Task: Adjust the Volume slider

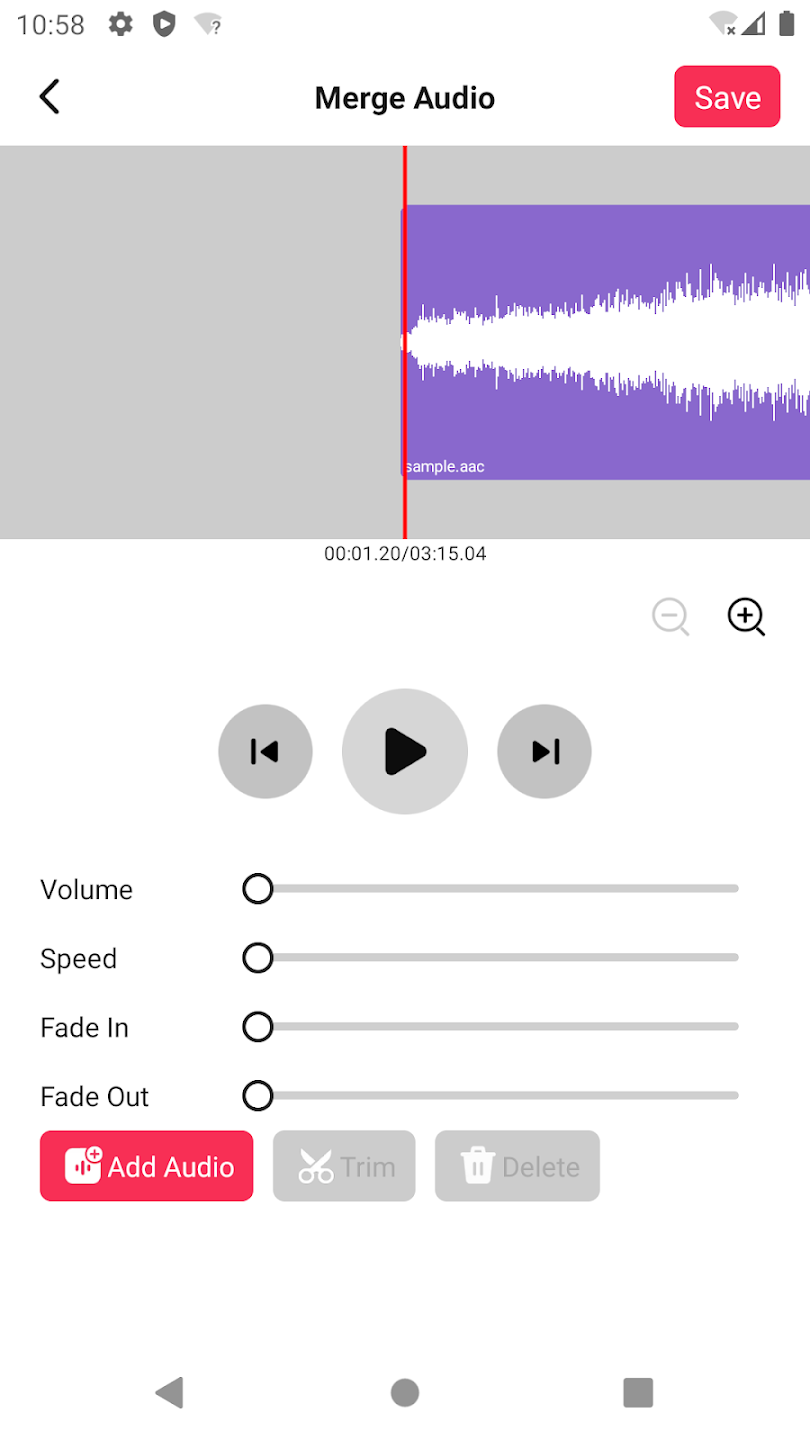Action: (x=258, y=888)
